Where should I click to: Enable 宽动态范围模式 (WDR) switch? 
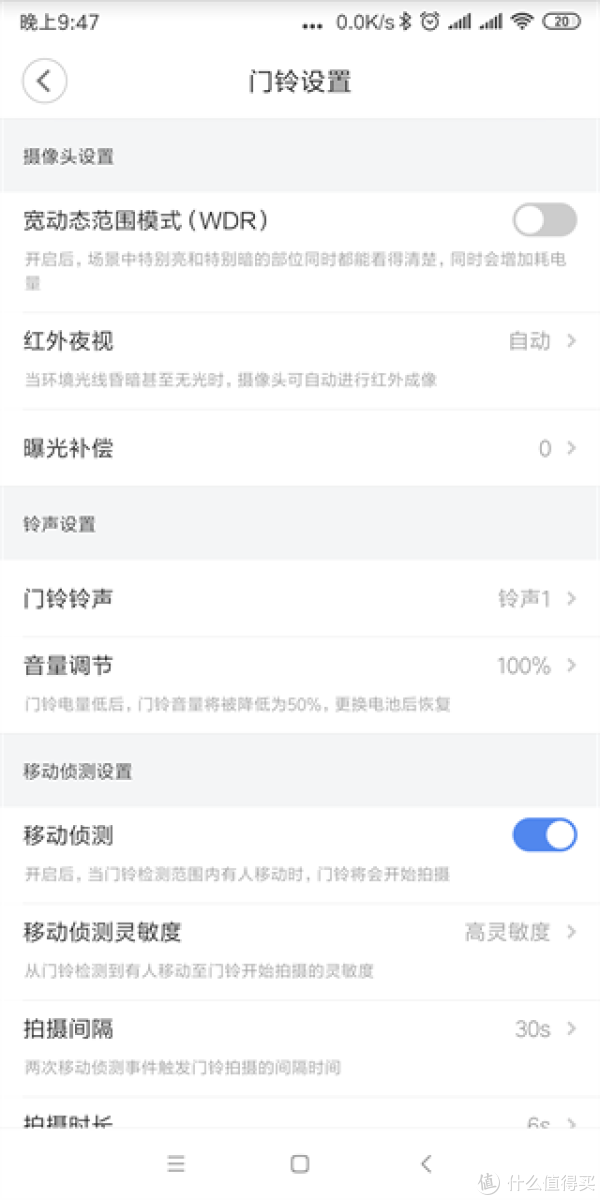pos(544,220)
